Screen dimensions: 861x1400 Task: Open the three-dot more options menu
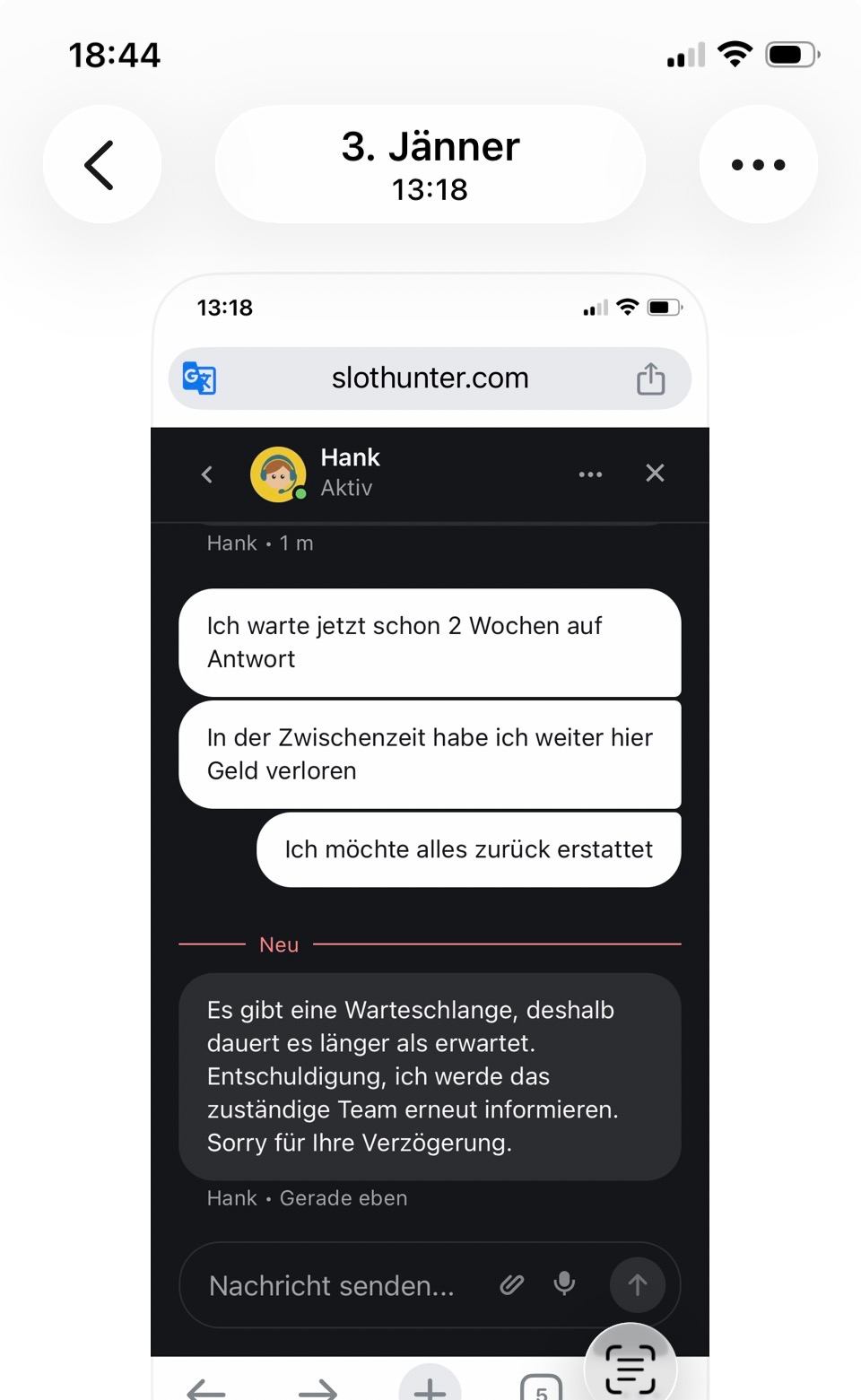click(x=758, y=165)
